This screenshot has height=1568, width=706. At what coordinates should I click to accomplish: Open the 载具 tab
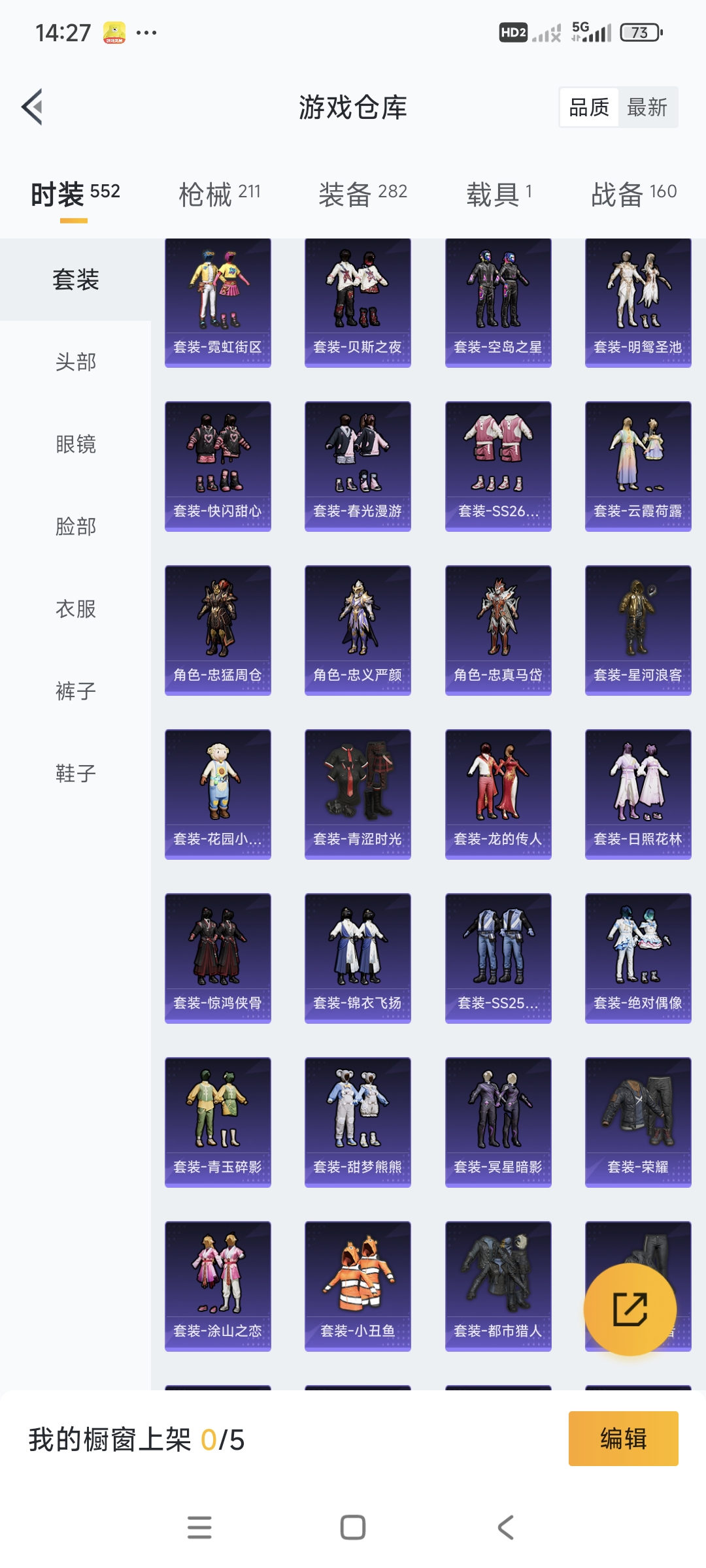(x=499, y=194)
